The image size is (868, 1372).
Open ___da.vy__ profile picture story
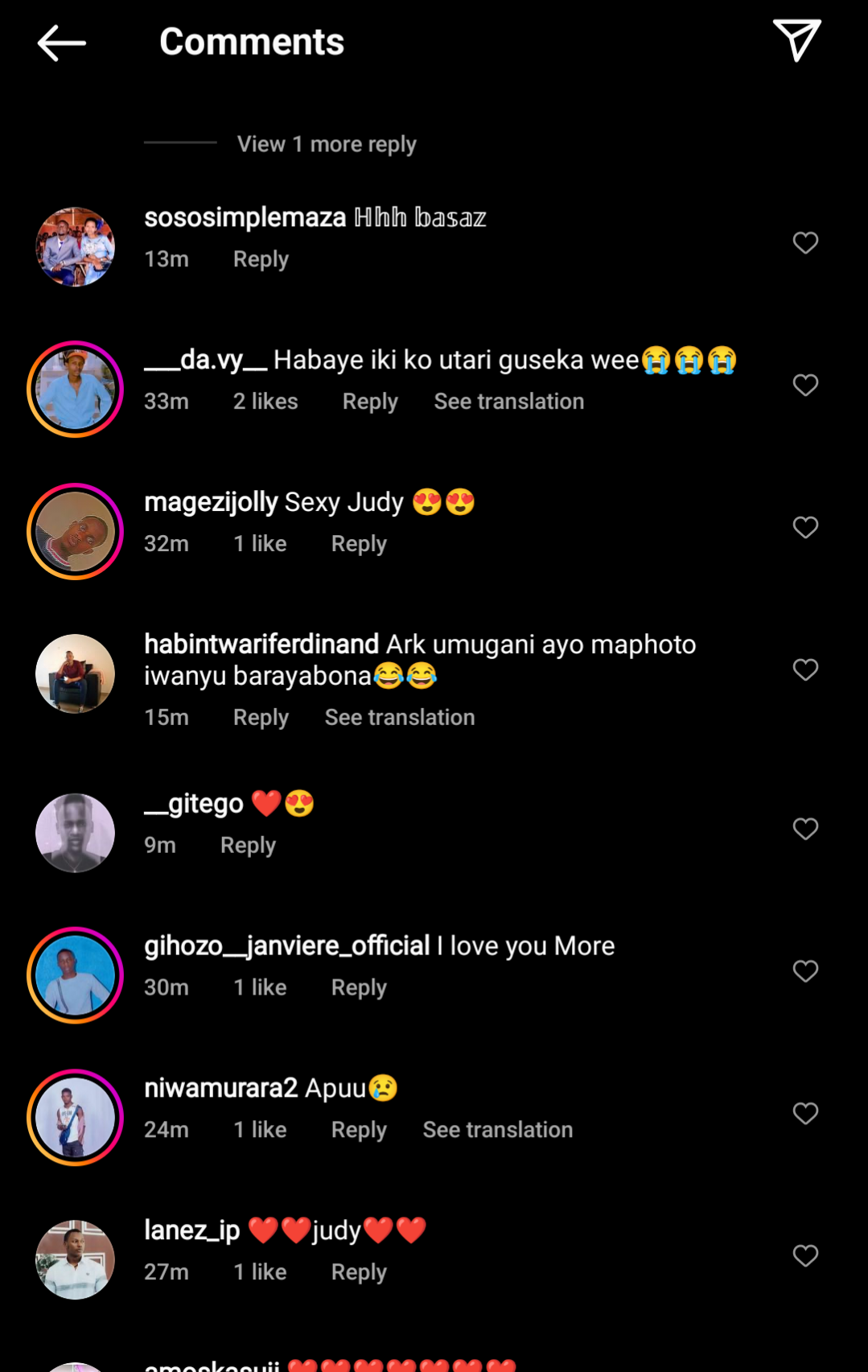click(x=75, y=389)
